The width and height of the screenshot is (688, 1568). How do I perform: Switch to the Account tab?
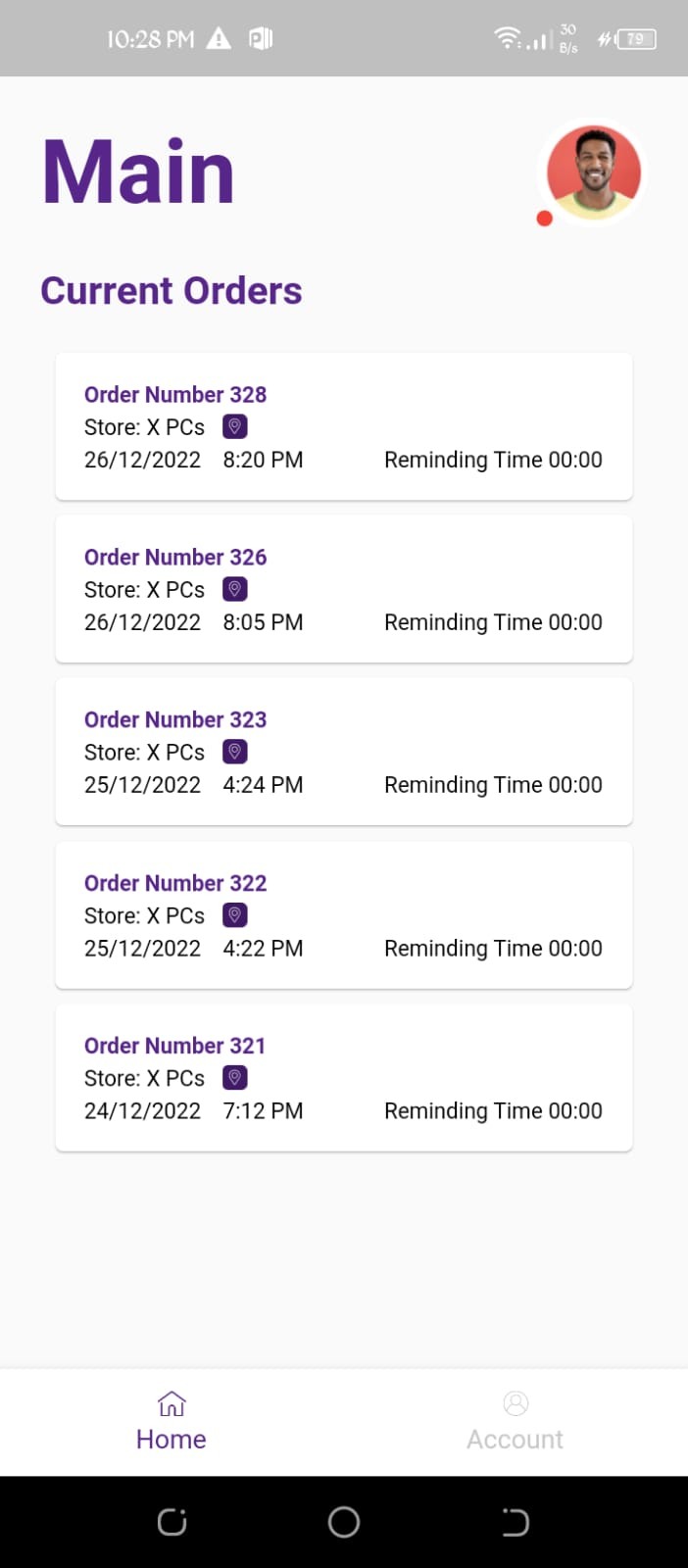coord(516,1422)
